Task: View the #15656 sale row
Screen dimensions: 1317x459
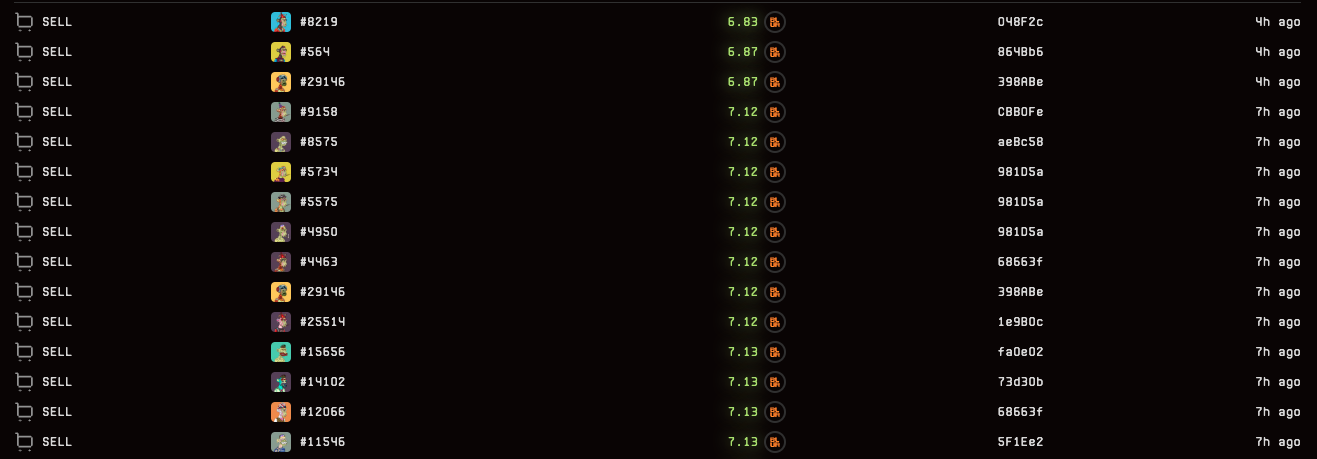Action: click(x=322, y=352)
